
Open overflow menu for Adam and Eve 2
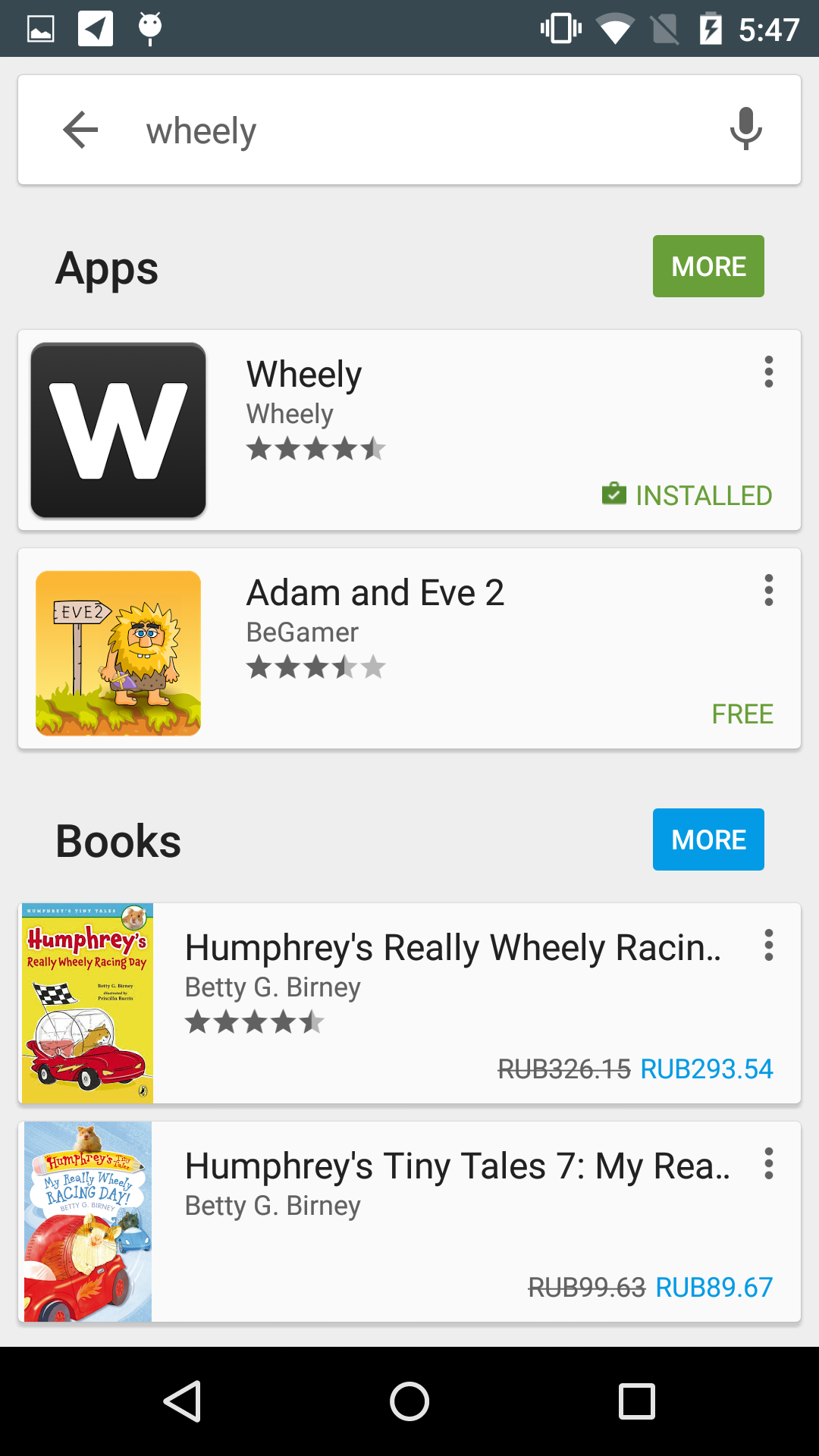[769, 590]
